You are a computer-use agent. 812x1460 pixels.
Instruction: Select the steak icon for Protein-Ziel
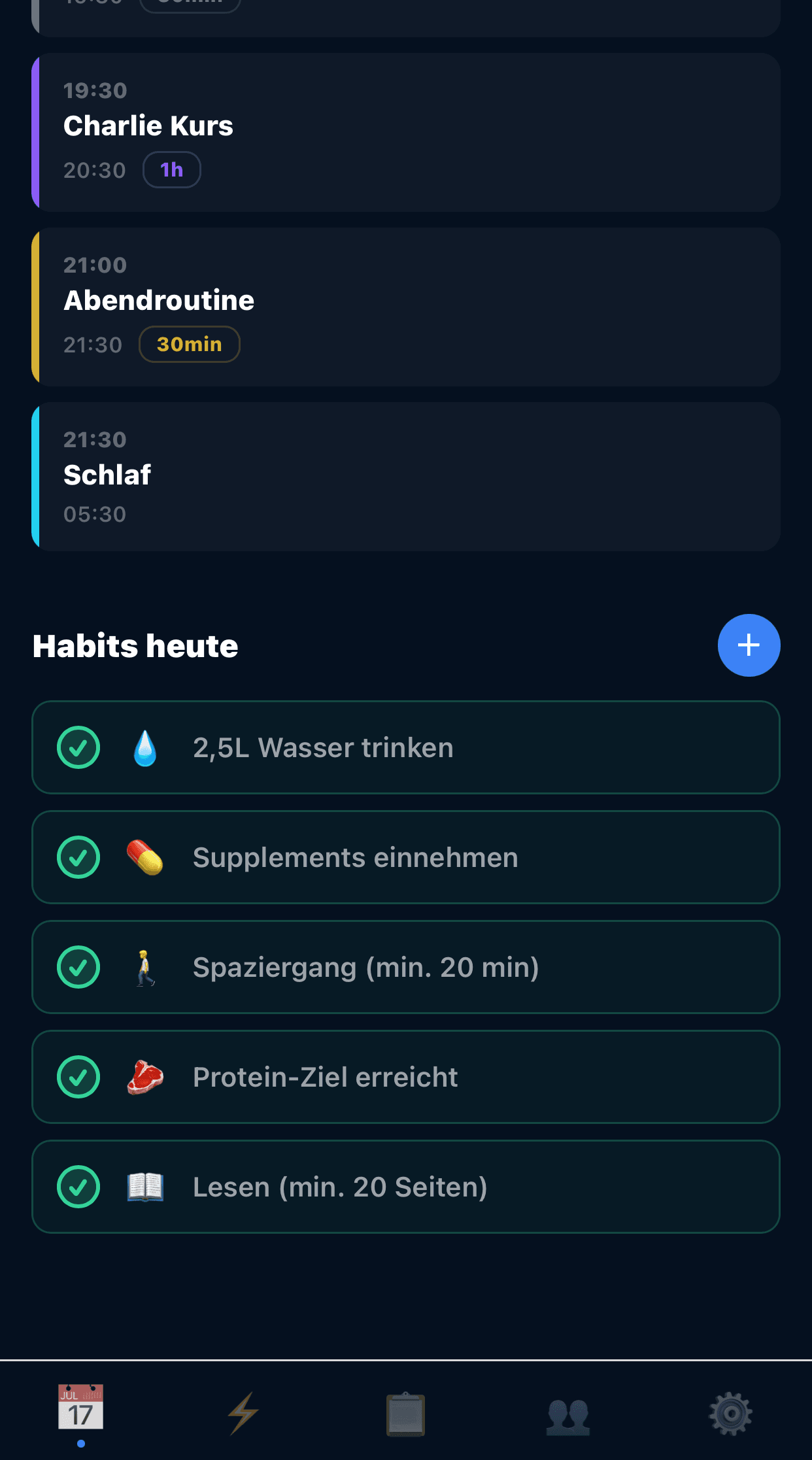pyautogui.click(x=145, y=1077)
